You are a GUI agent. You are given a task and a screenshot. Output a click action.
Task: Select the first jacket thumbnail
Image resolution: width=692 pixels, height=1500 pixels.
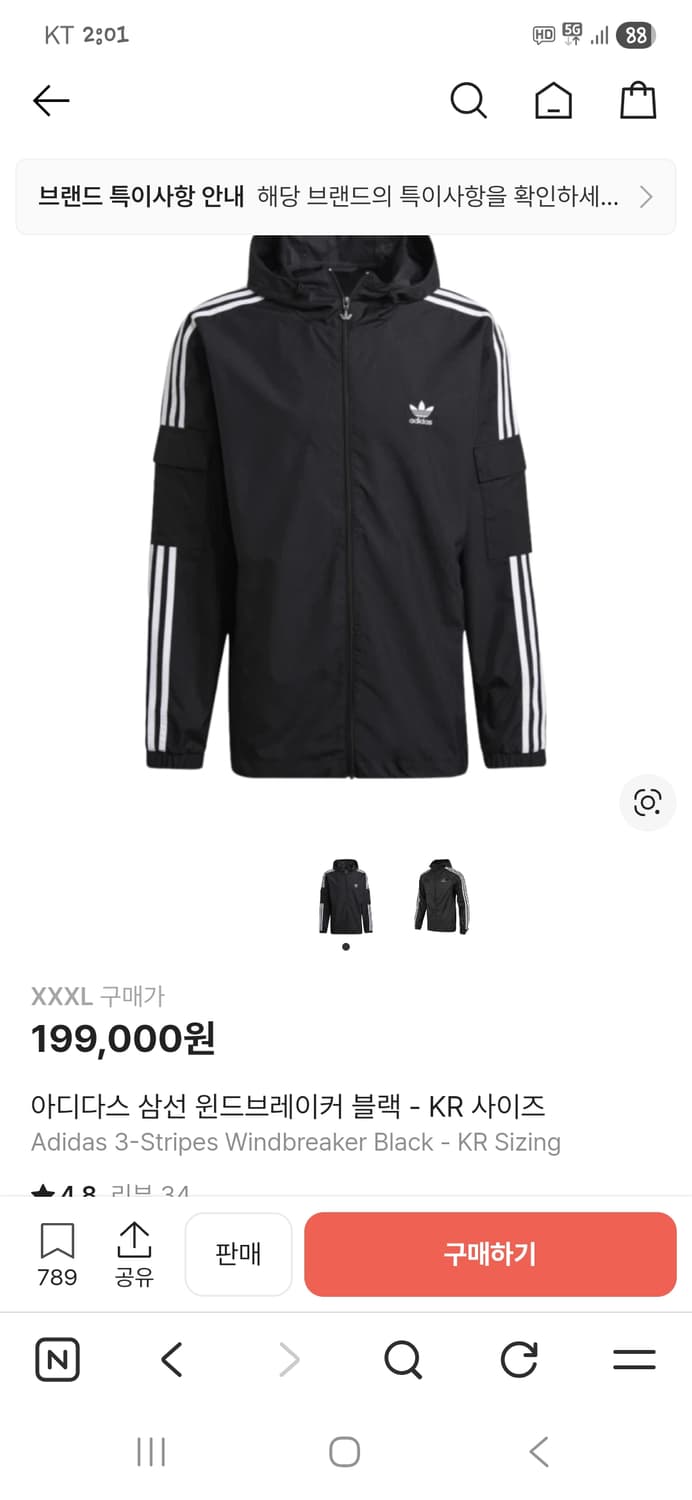click(x=346, y=896)
